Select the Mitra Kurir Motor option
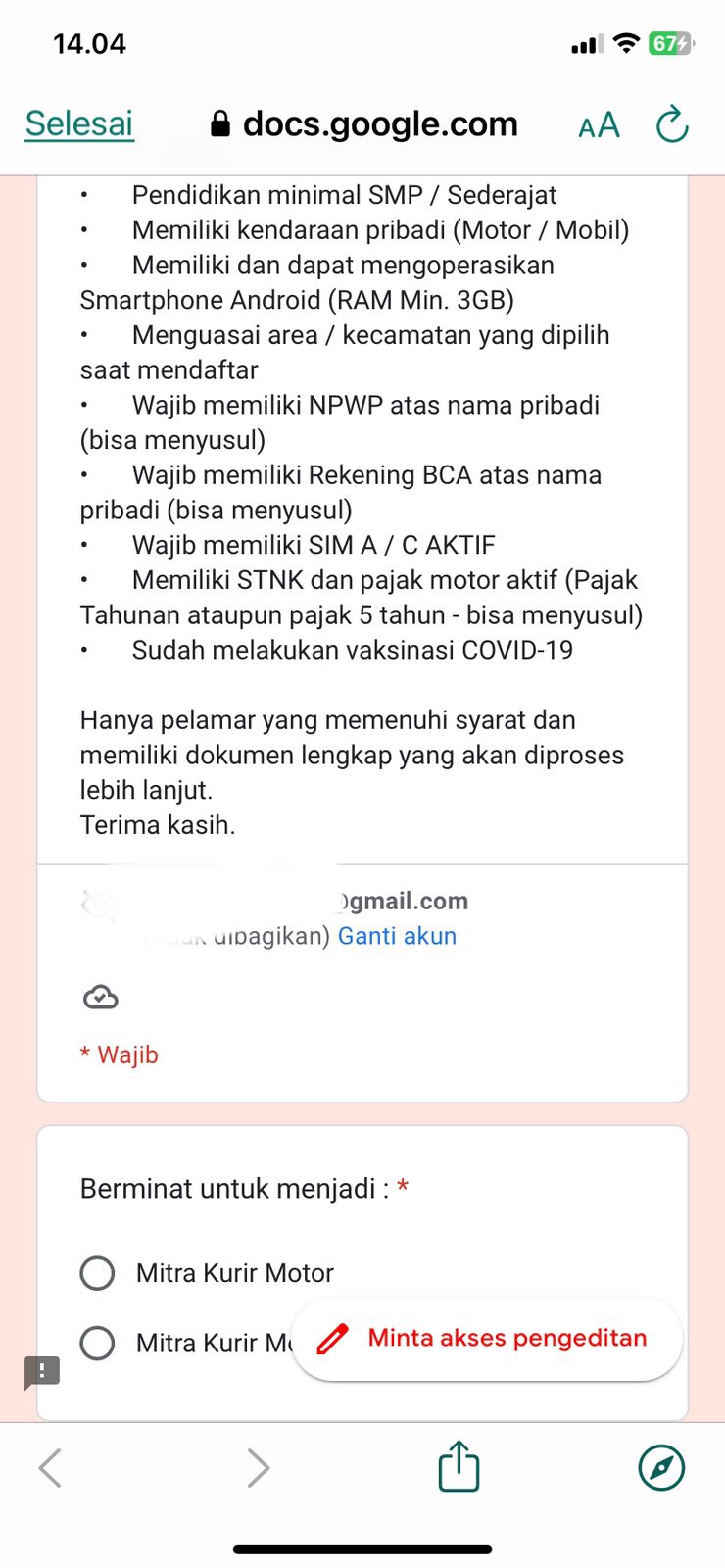725x1568 pixels. 97,1273
